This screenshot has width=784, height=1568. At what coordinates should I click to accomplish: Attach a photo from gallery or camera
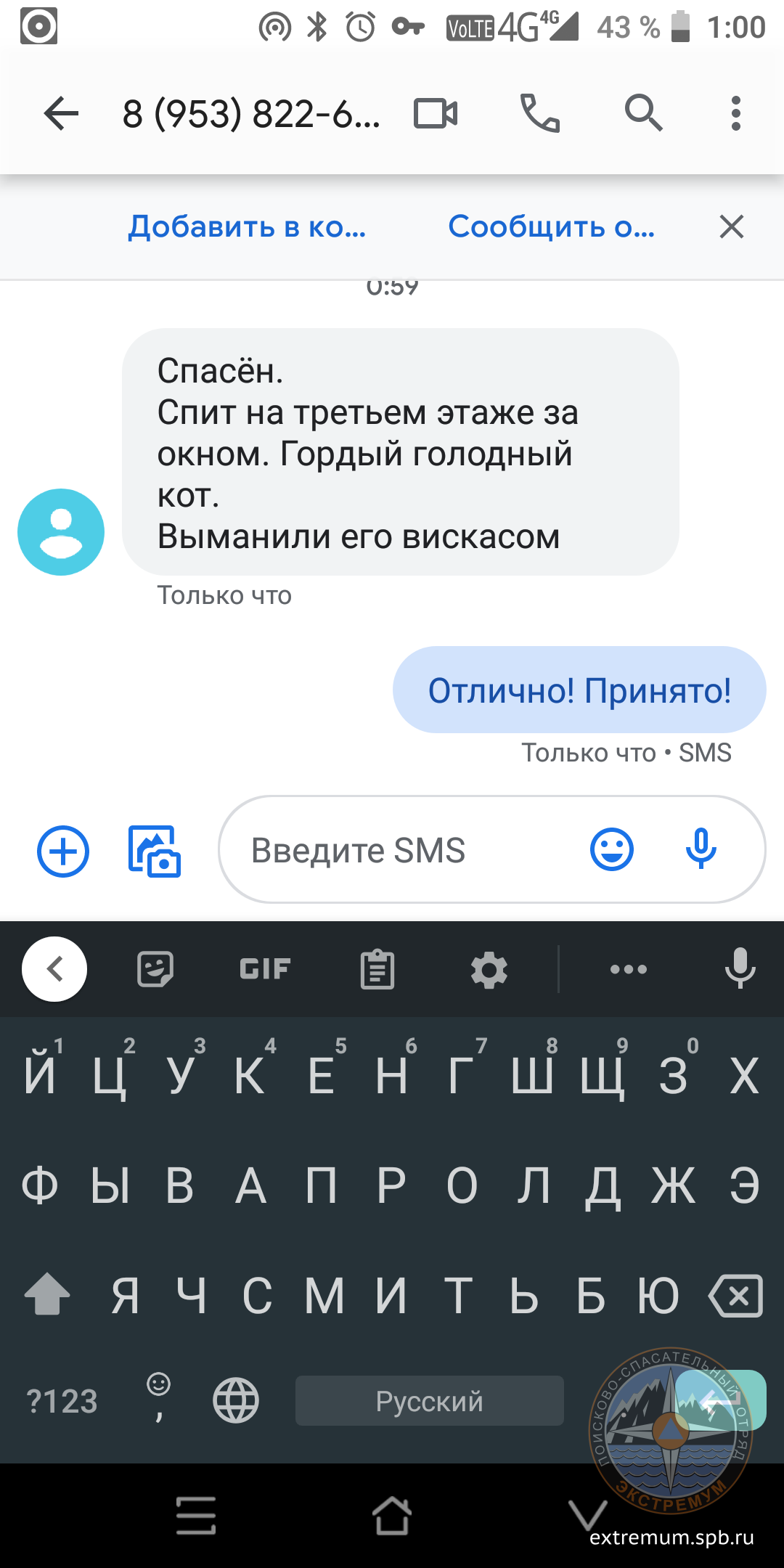pos(154,851)
